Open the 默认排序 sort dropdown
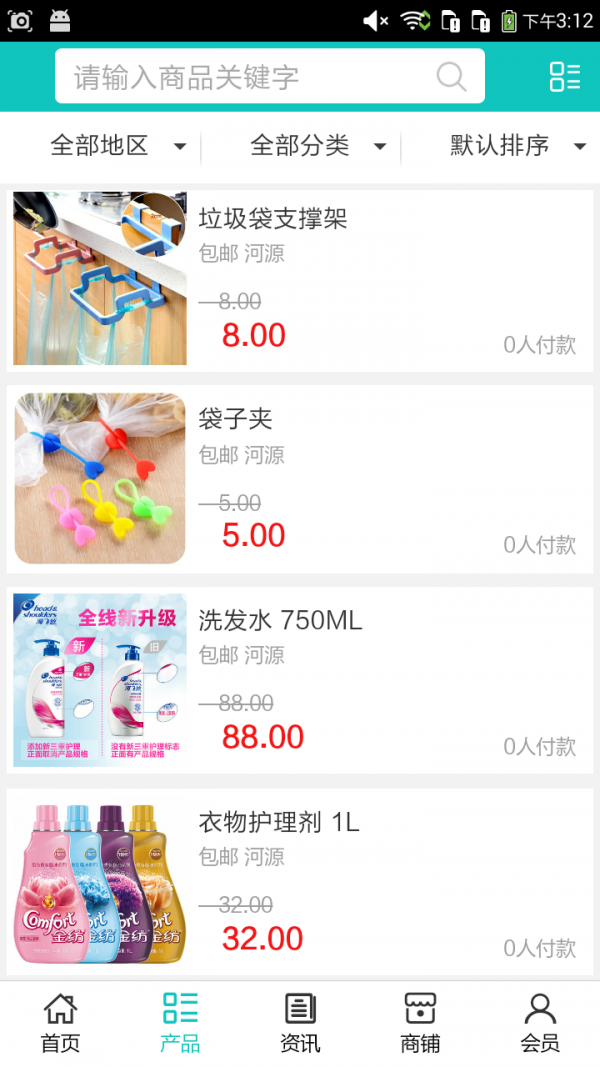This screenshot has height=1067, width=600. click(516, 146)
